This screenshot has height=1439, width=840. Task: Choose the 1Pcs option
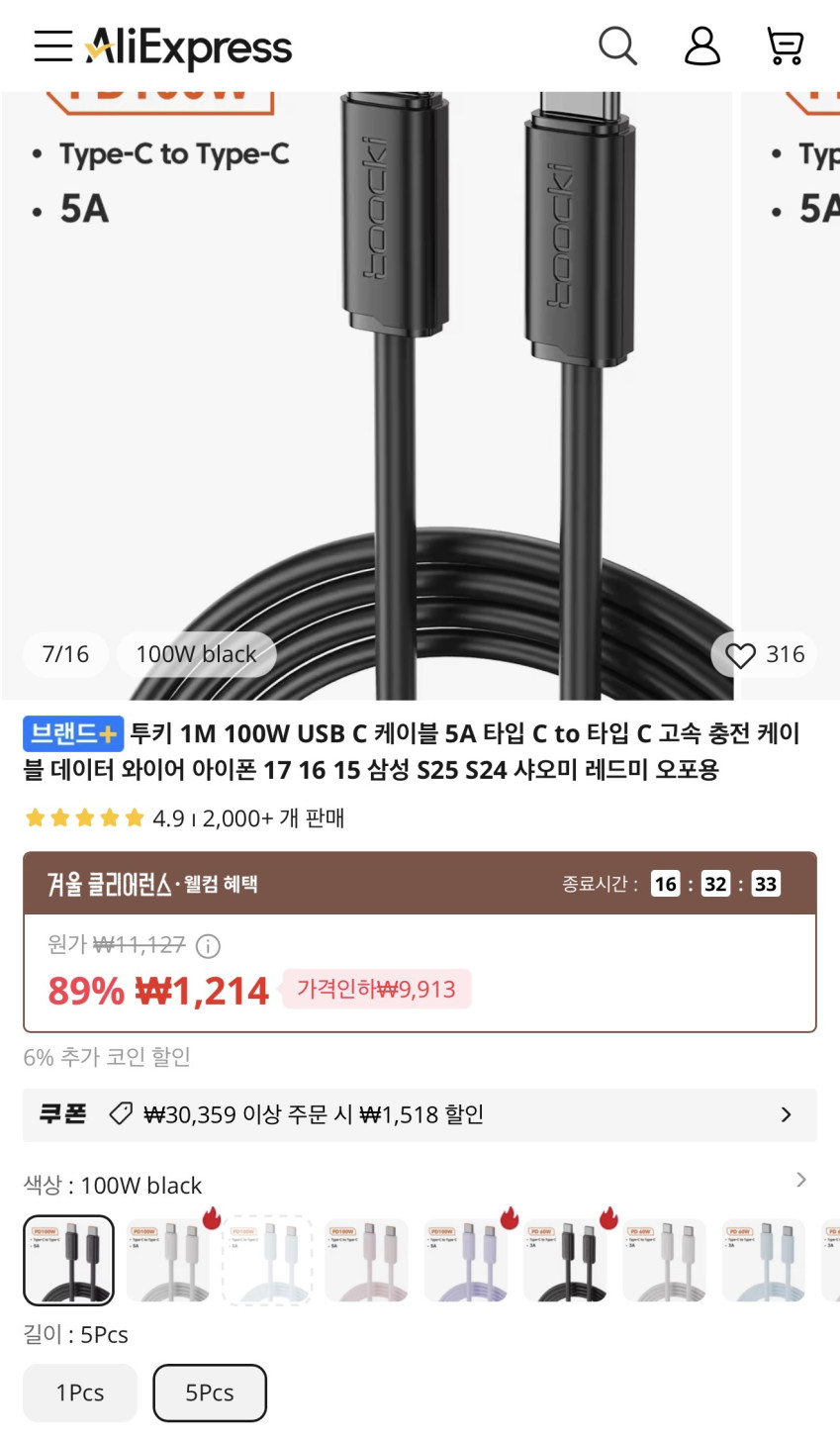click(80, 1392)
